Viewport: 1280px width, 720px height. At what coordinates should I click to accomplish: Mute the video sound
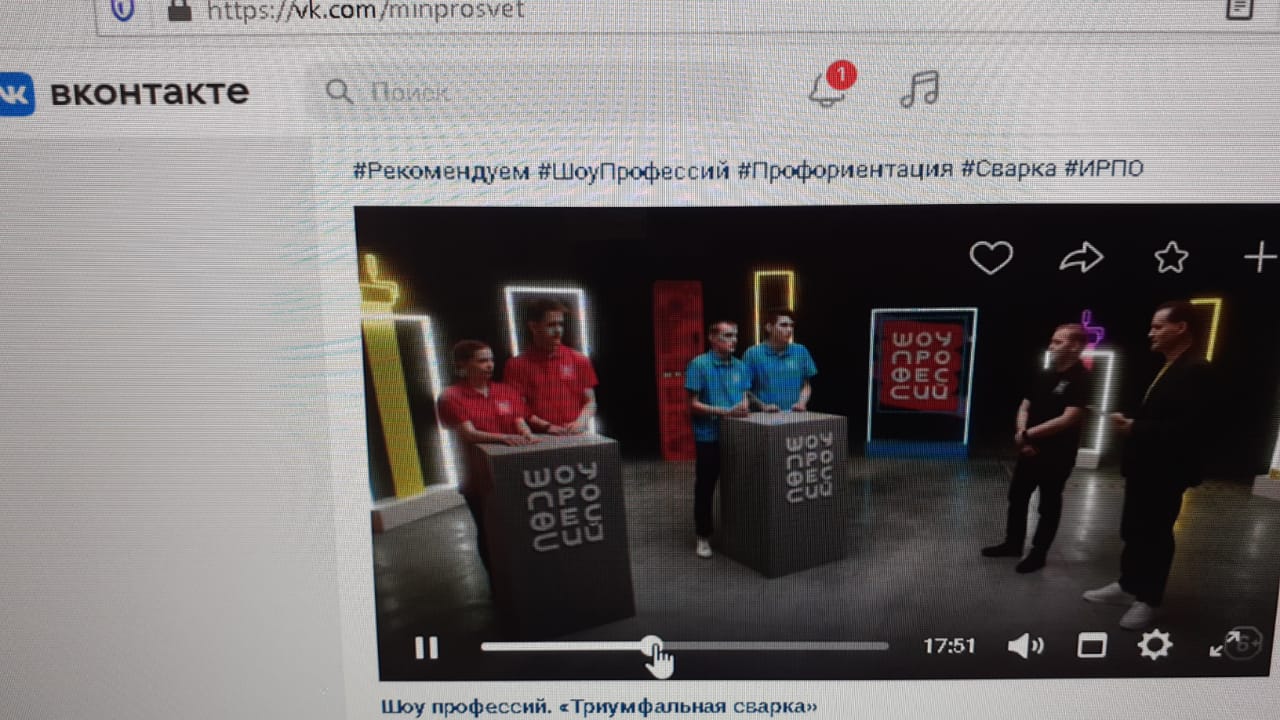click(1024, 646)
